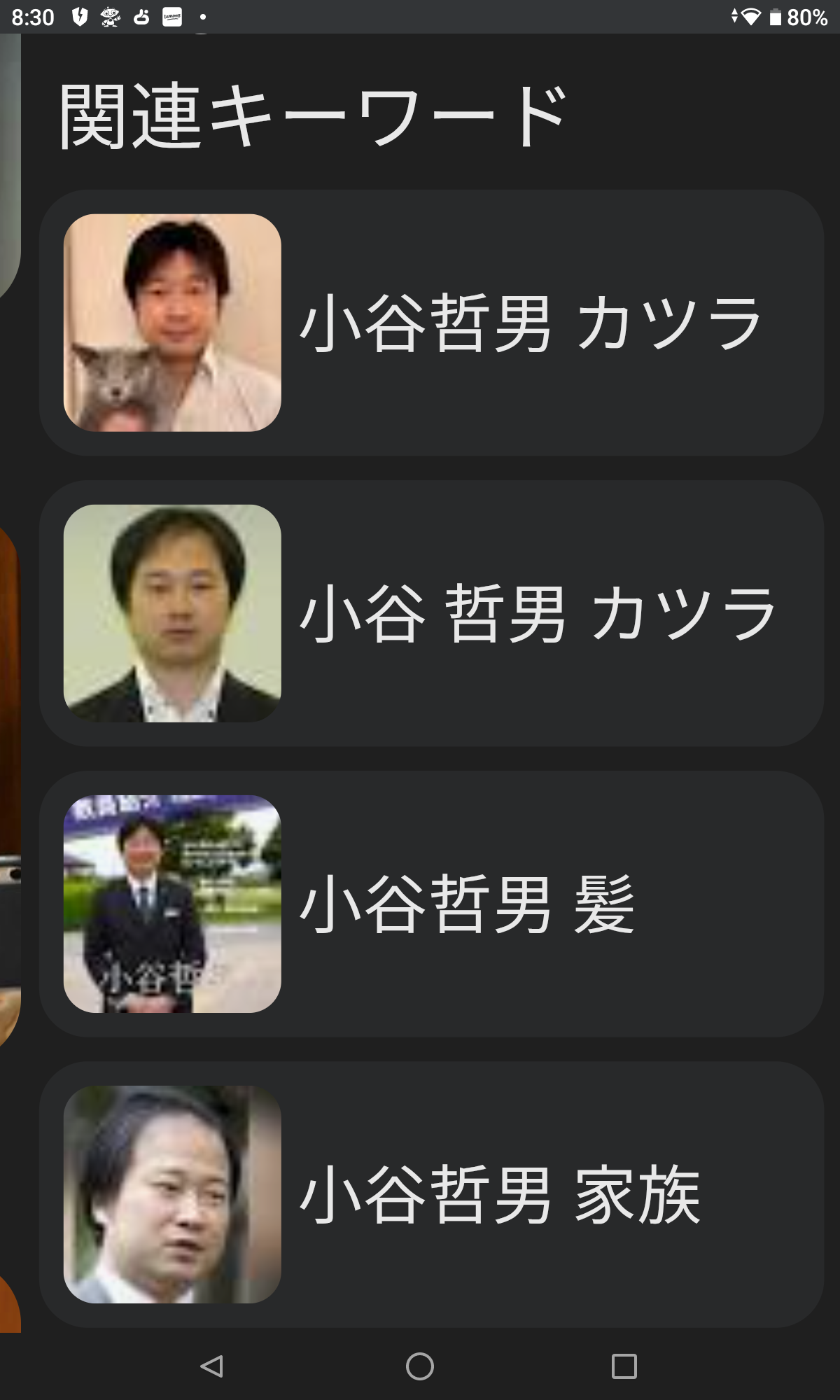This screenshot has height=1400, width=840.
Task: Go back using the system back button
Action: [x=211, y=1366]
